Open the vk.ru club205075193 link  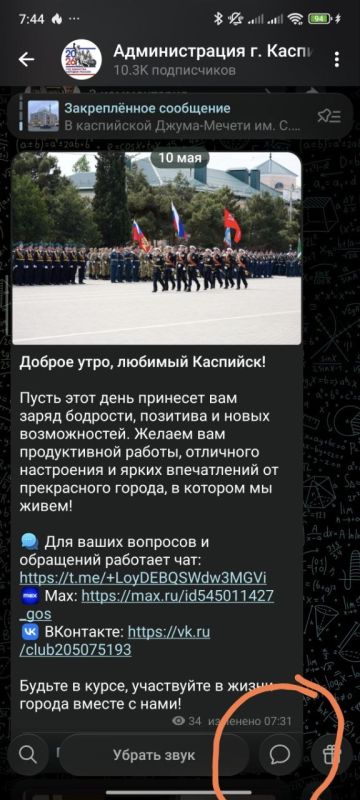pyautogui.click(x=115, y=641)
